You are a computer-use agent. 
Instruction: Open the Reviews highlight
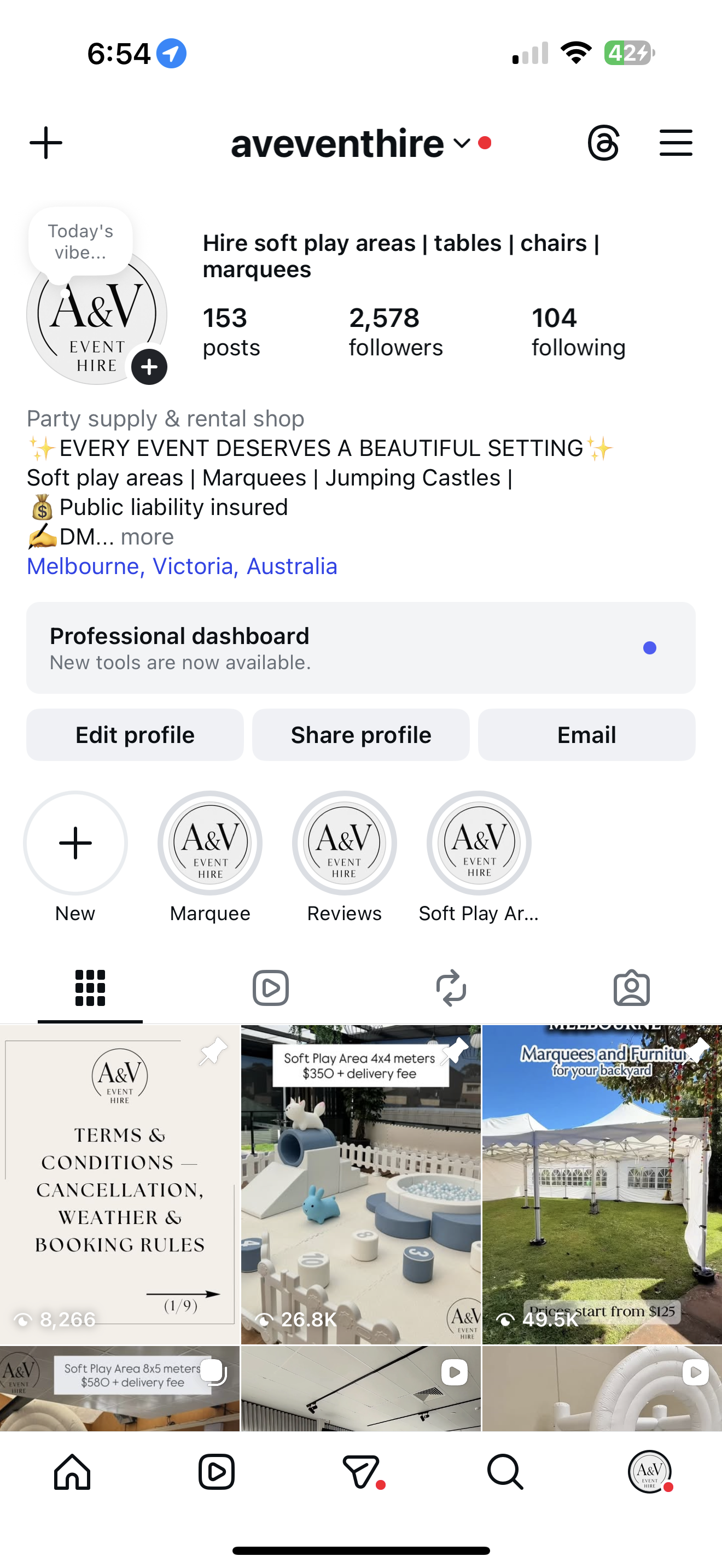[344, 843]
